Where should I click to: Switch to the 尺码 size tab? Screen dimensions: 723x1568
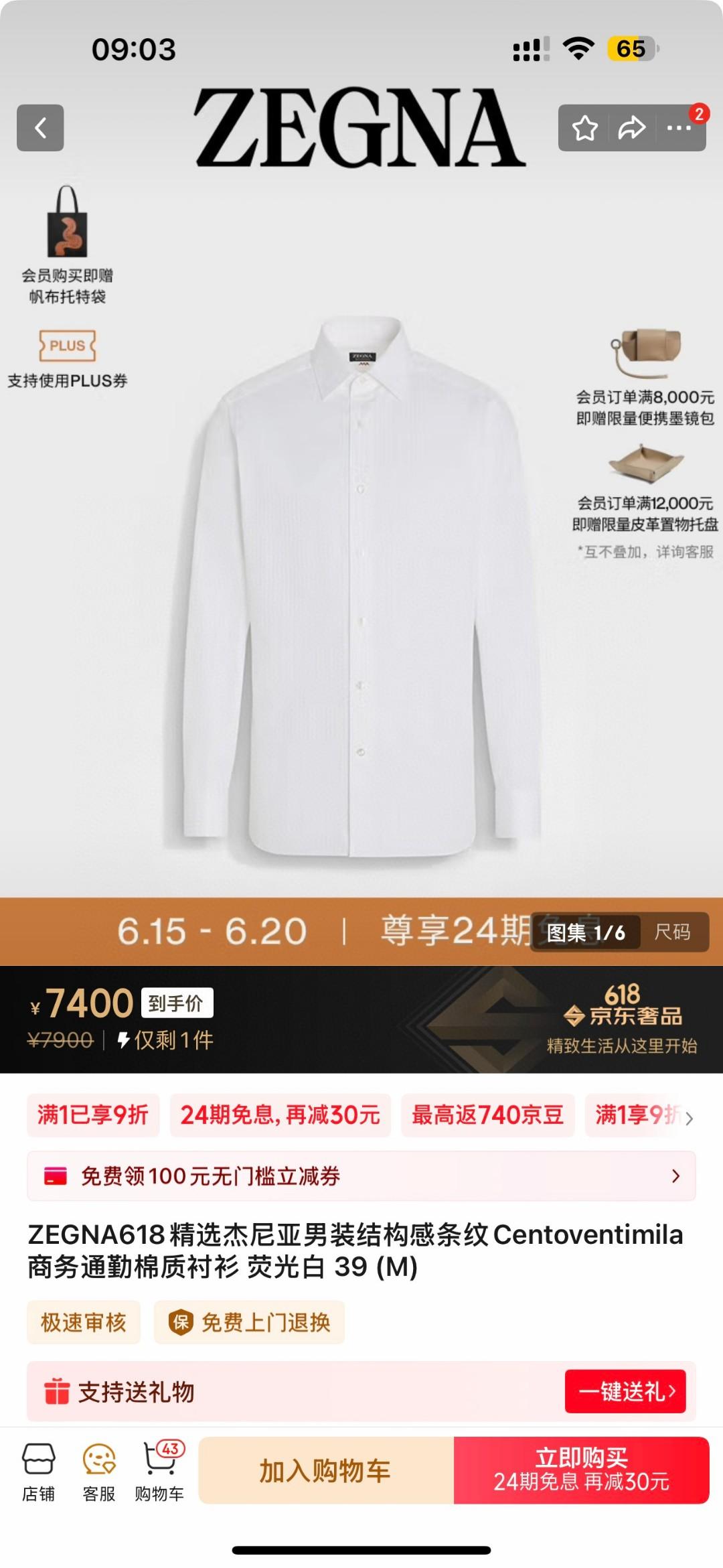672,932
